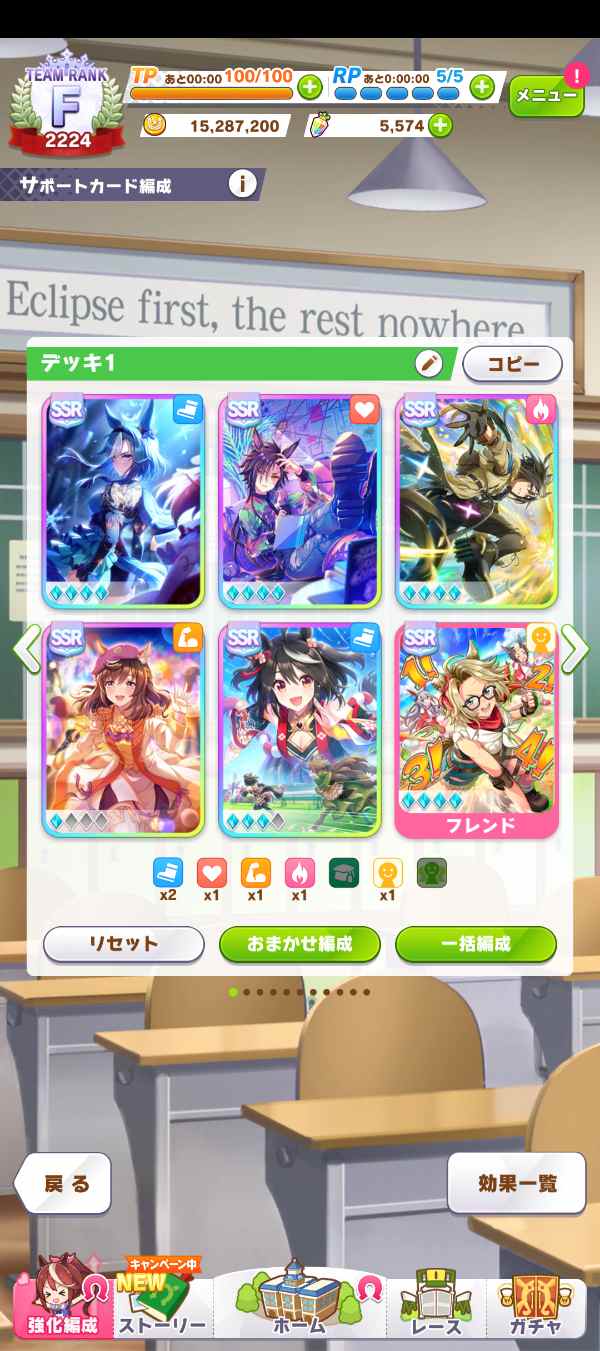This screenshot has height=1351, width=600.
Task: Open the 効果一覧 effects list
Action: click(x=516, y=1184)
